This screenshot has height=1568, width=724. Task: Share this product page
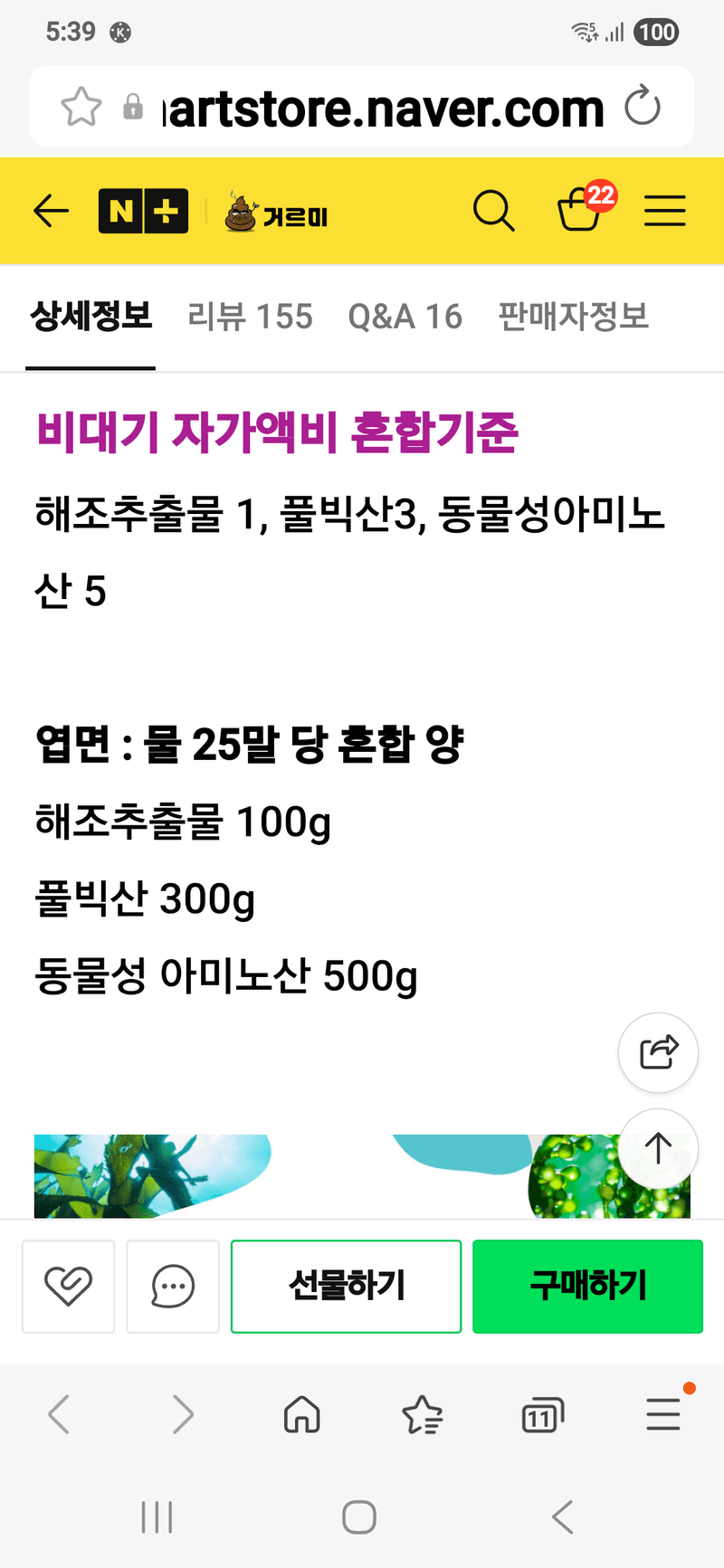(658, 1052)
